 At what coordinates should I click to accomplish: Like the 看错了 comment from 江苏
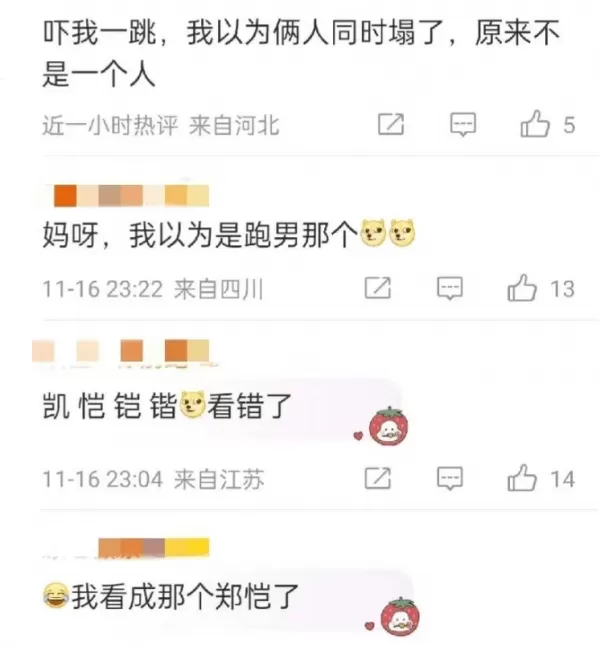tap(523, 478)
